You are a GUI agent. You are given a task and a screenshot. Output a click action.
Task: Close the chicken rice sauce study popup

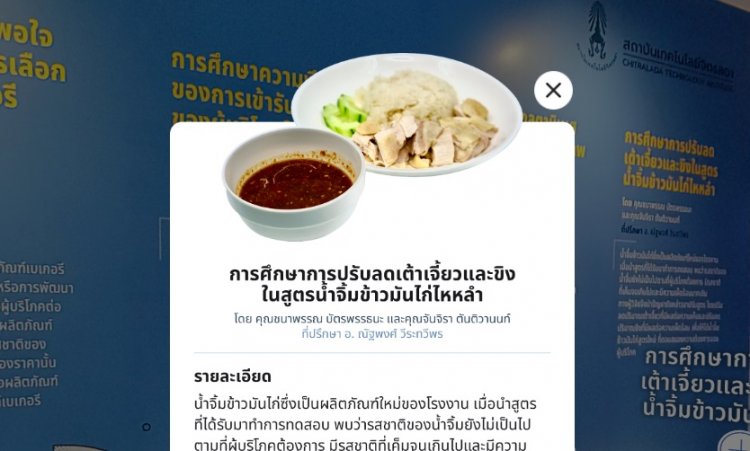553,91
